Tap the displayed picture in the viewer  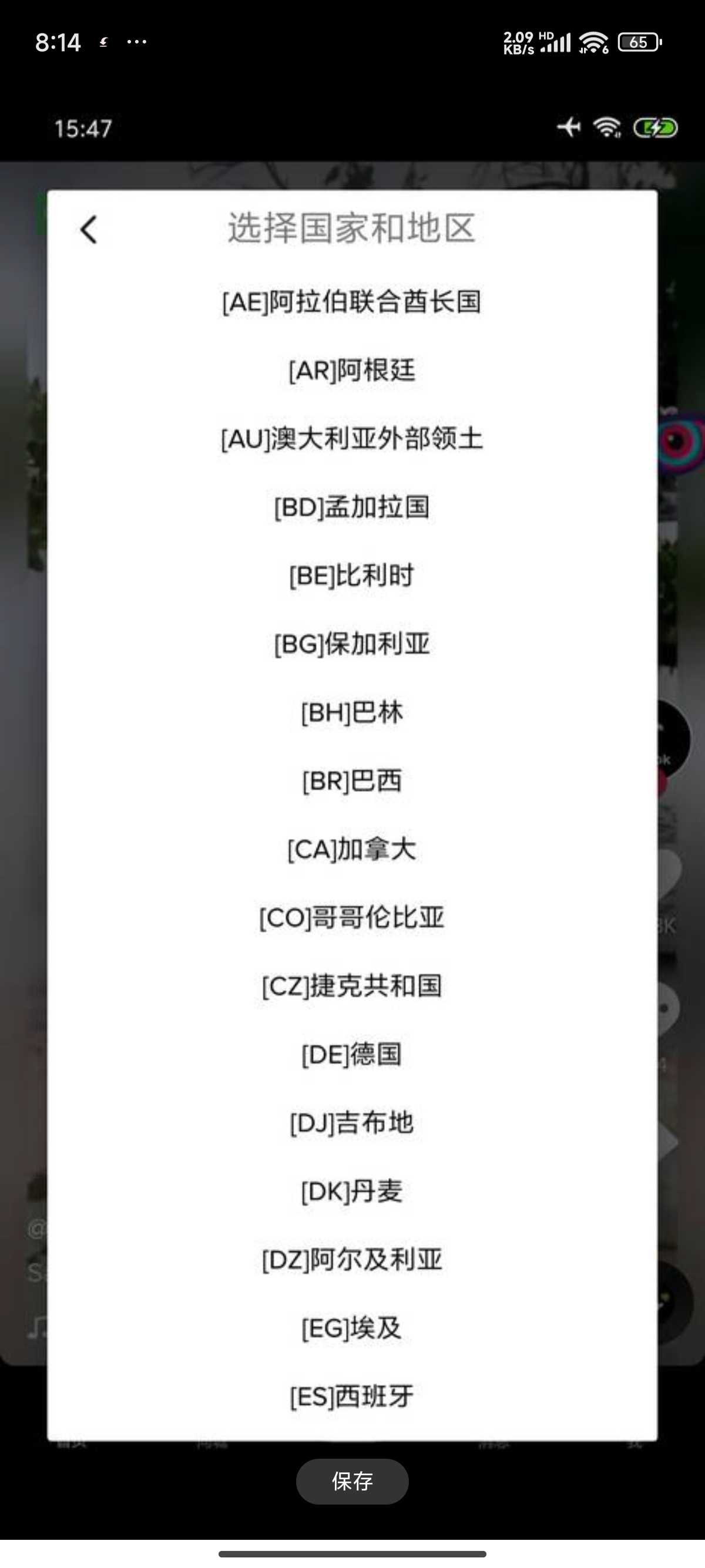click(x=352, y=791)
